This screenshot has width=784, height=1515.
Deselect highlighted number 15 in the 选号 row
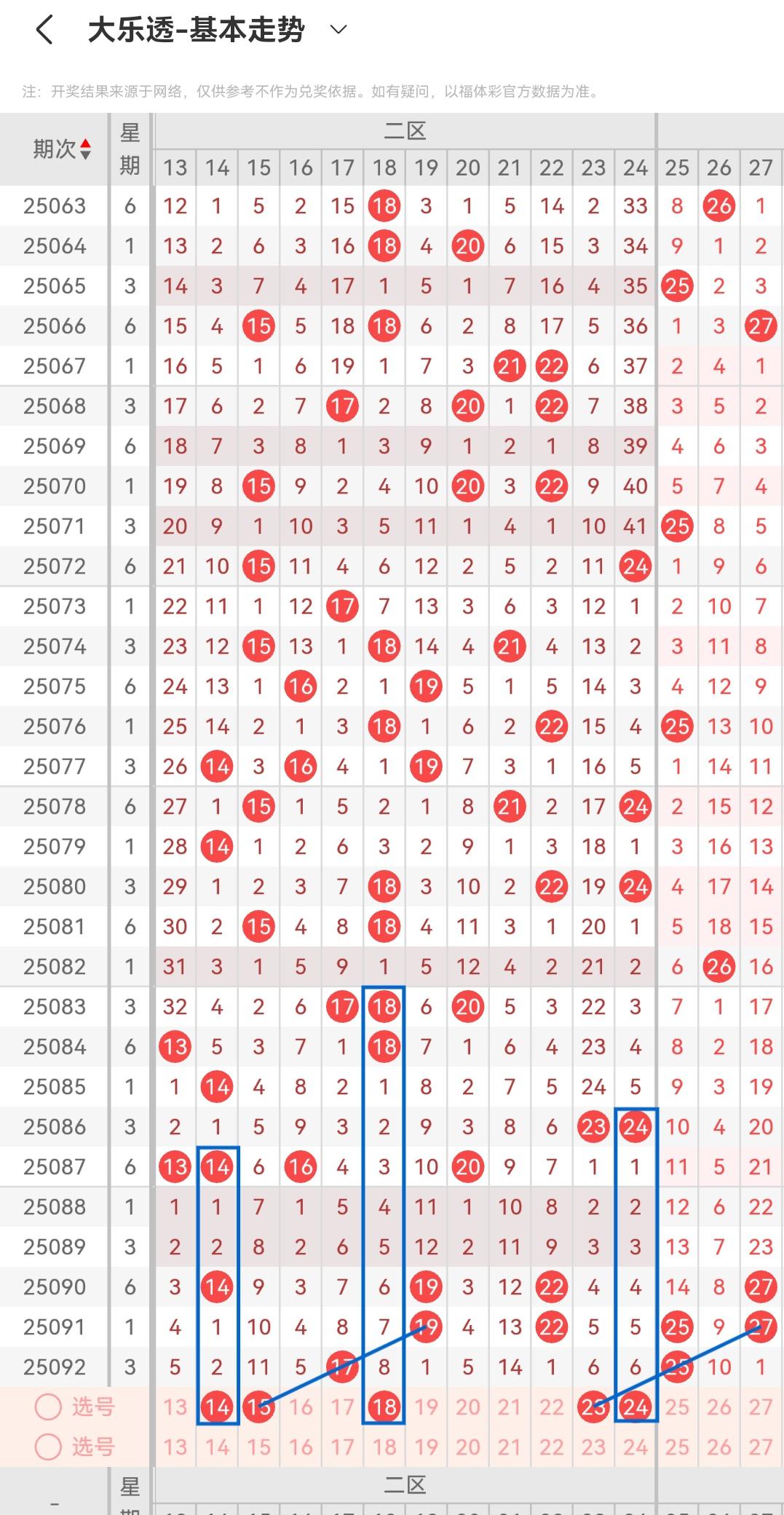[258, 1407]
